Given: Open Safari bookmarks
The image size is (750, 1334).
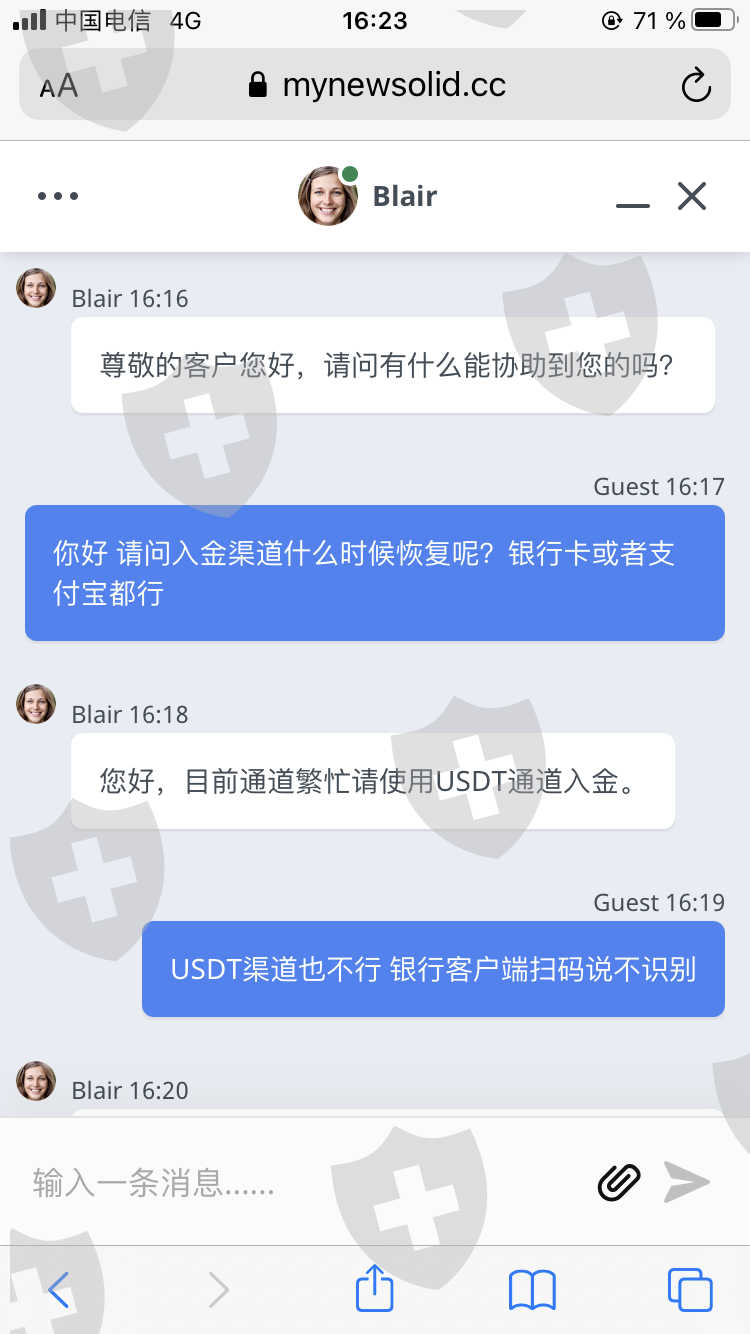Looking at the screenshot, I should pos(532,1290).
